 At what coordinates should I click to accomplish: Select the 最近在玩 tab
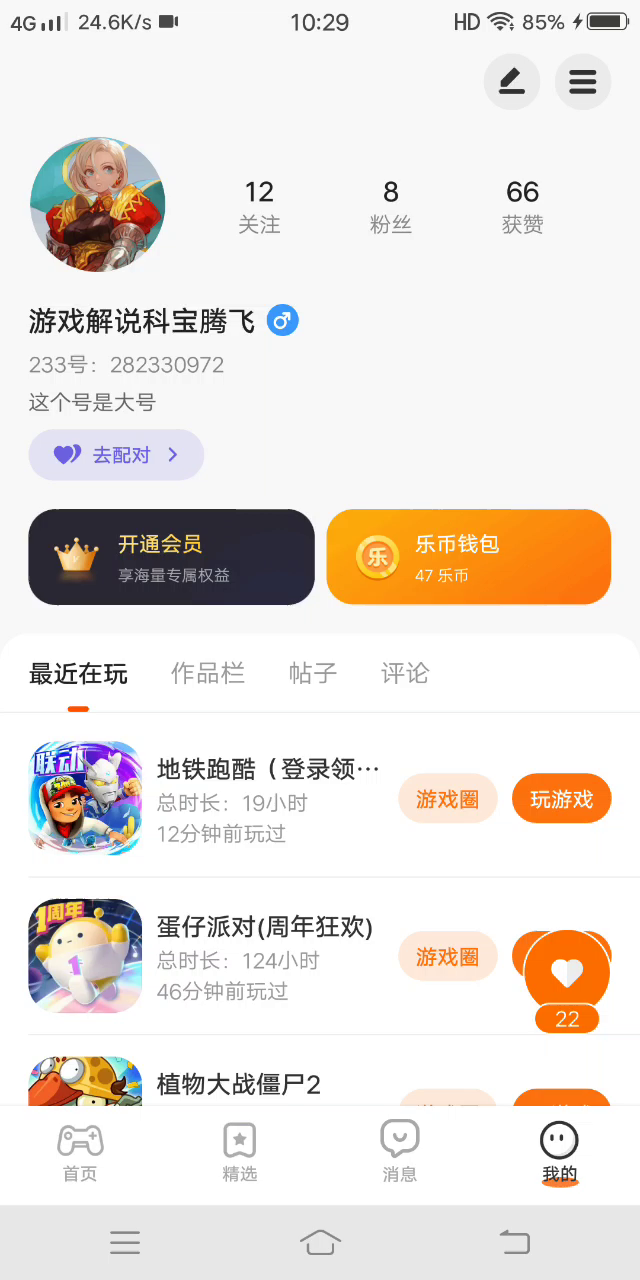[79, 674]
